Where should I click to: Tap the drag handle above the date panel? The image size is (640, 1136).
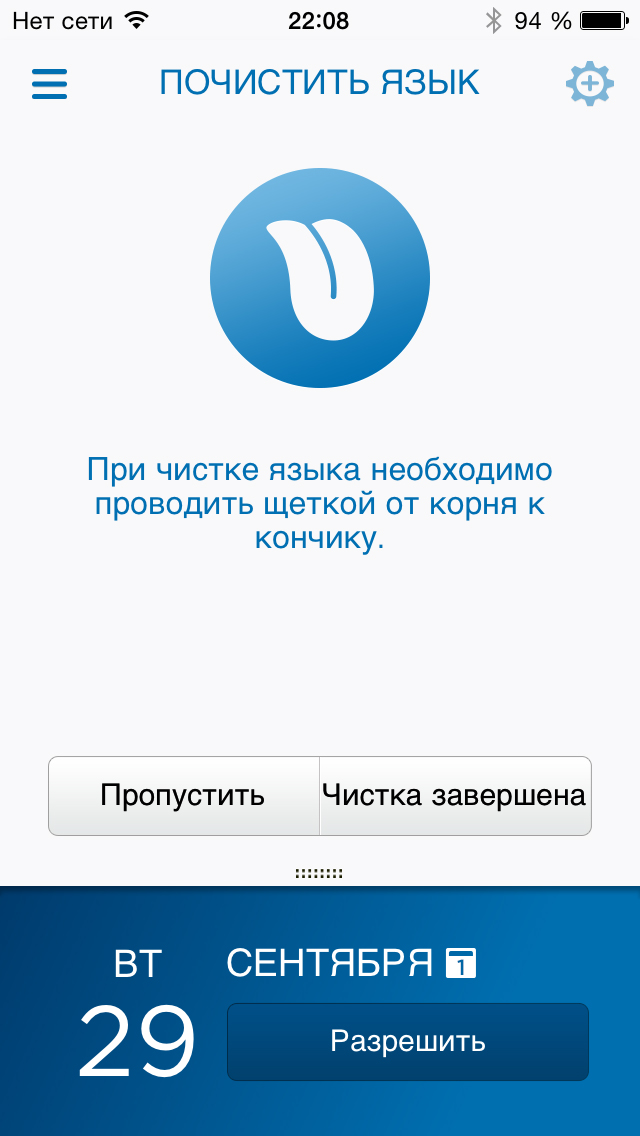point(319,873)
